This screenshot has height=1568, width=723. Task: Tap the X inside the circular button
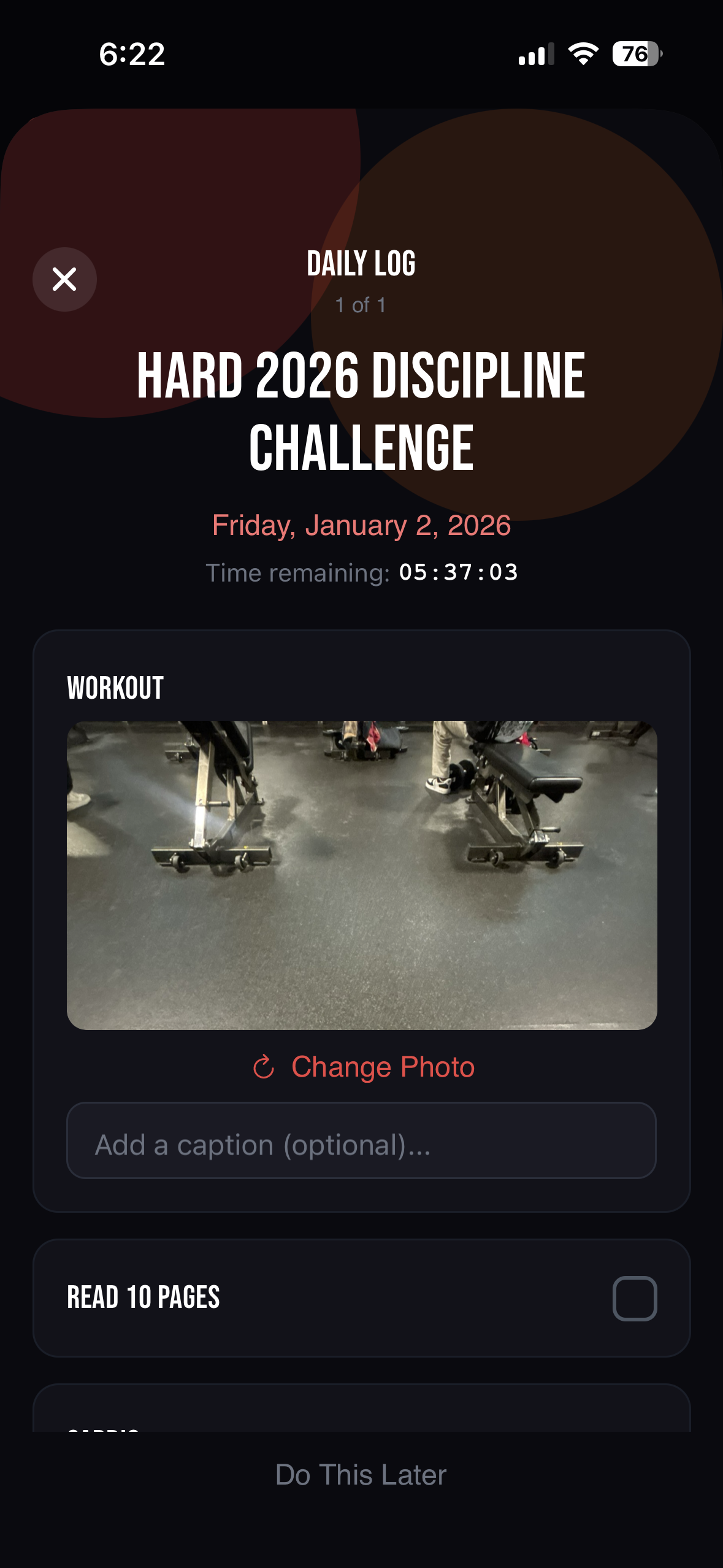[64, 279]
